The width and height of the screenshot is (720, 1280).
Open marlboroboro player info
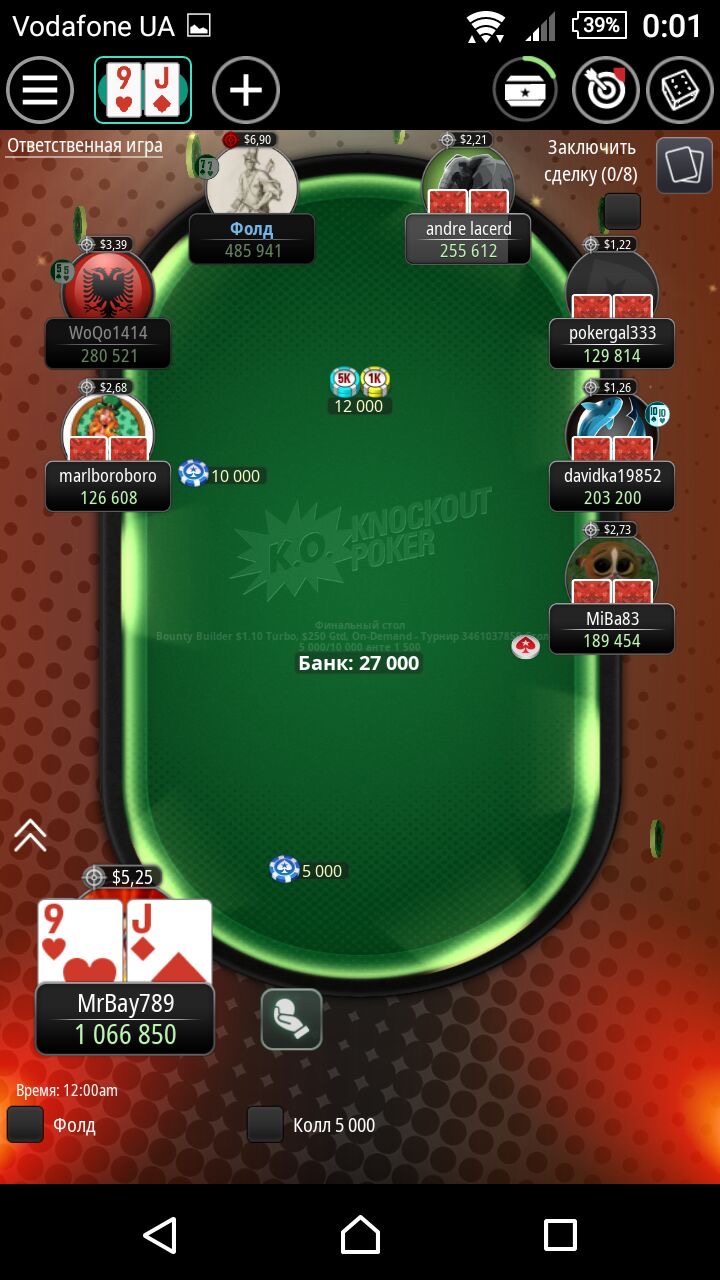[107, 486]
